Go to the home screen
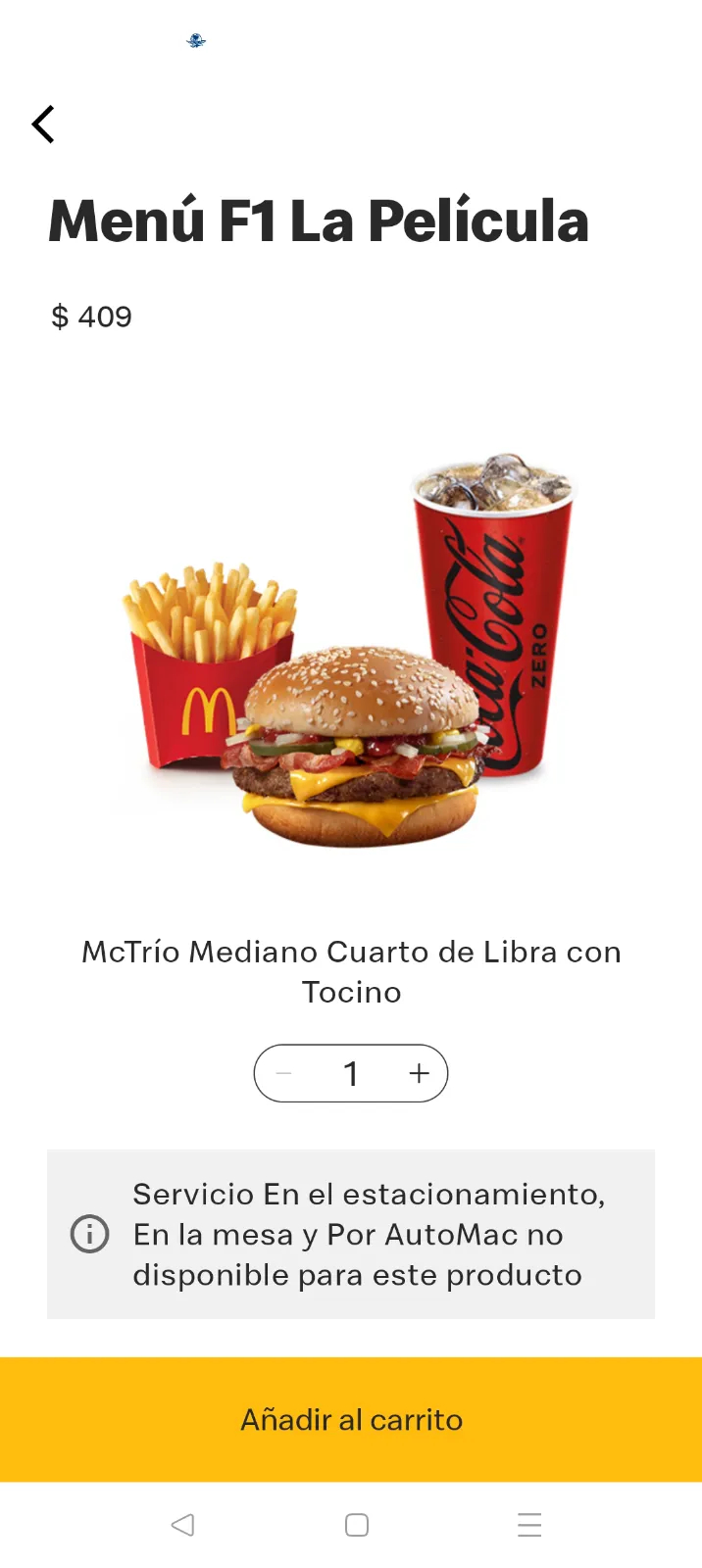This screenshot has width=702, height=1568. [357, 1525]
